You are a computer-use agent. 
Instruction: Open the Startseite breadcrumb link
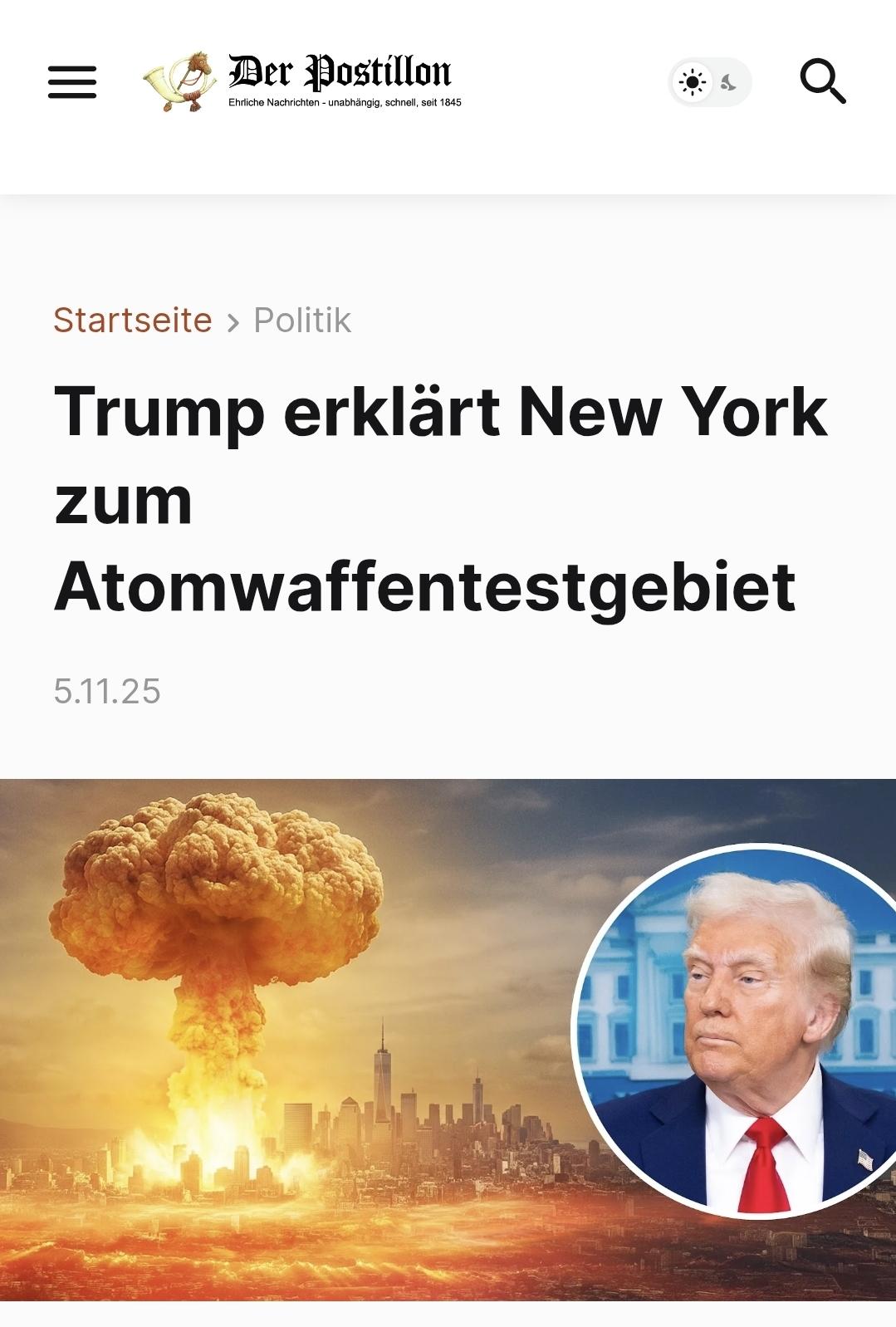pyautogui.click(x=133, y=321)
